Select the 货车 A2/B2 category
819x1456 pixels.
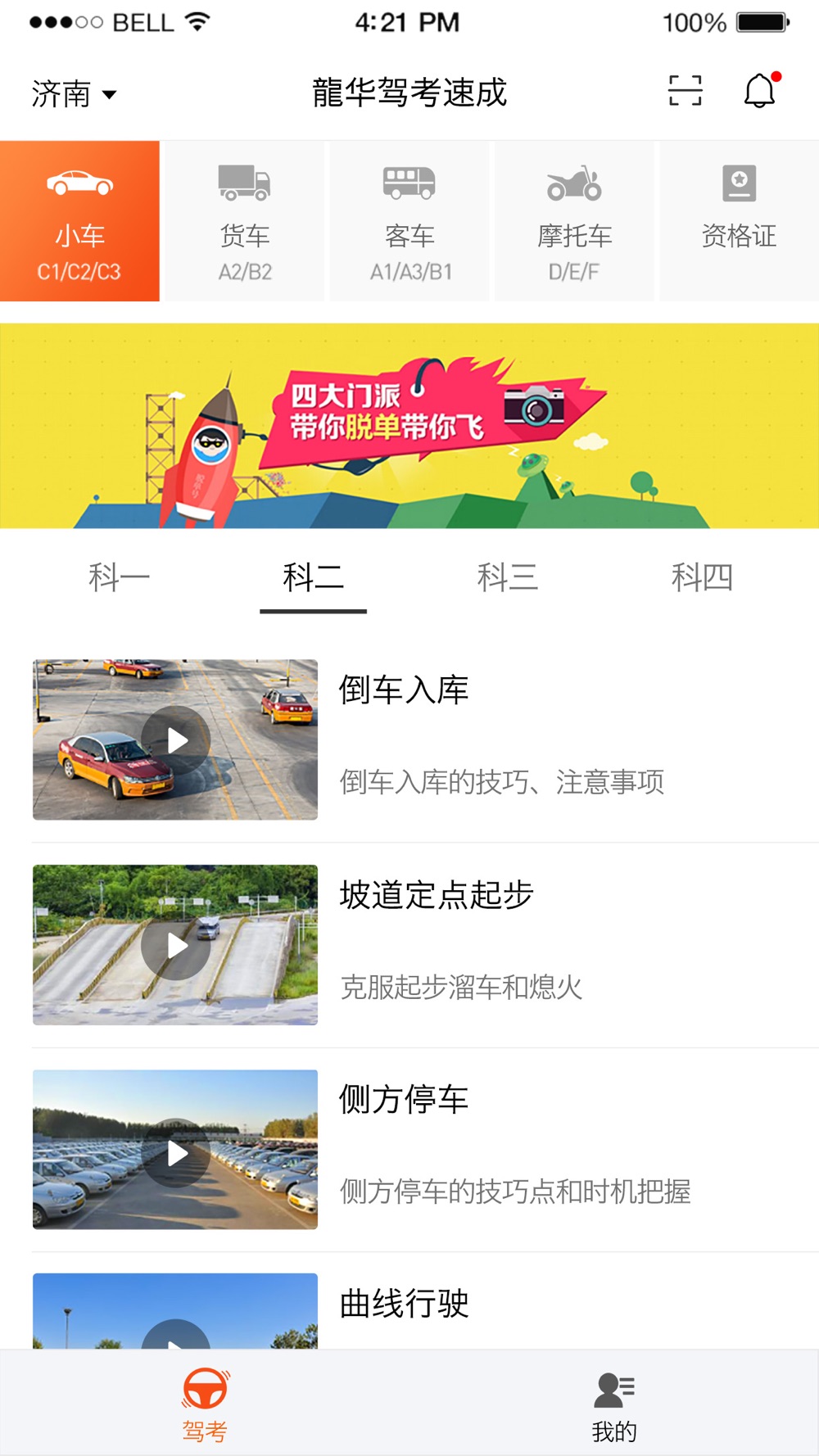(x=245, y=221)
